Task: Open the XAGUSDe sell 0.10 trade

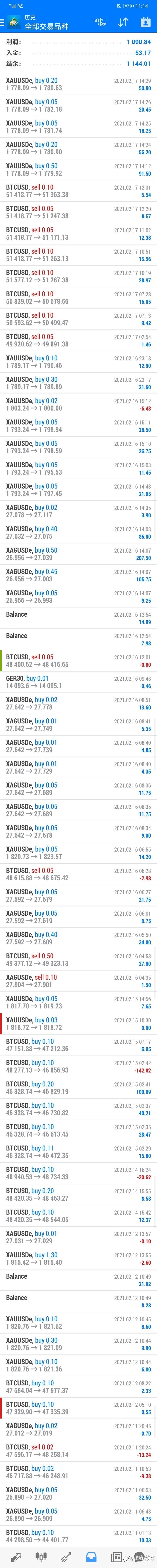Action: [x=78, y=981]
